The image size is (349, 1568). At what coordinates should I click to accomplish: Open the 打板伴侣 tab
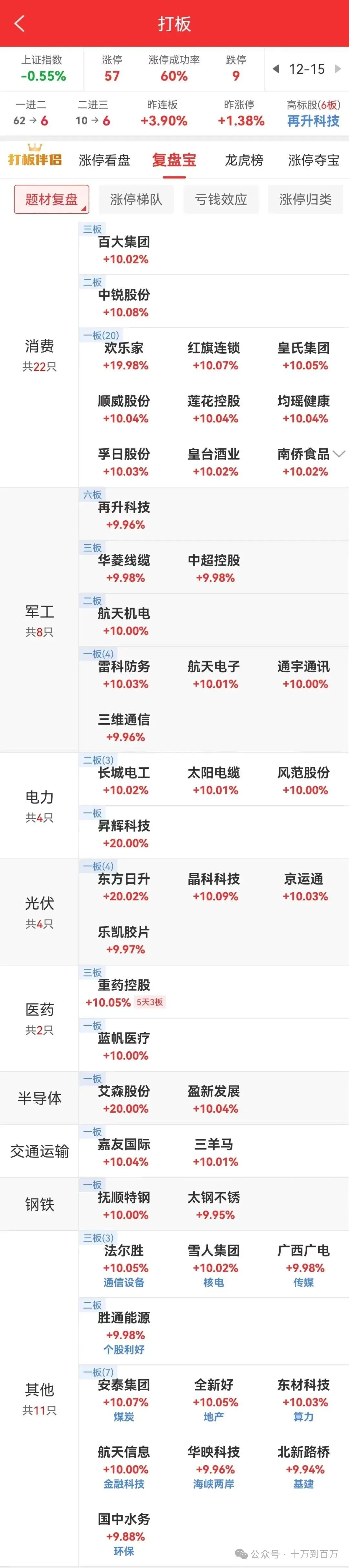point(35,159)
